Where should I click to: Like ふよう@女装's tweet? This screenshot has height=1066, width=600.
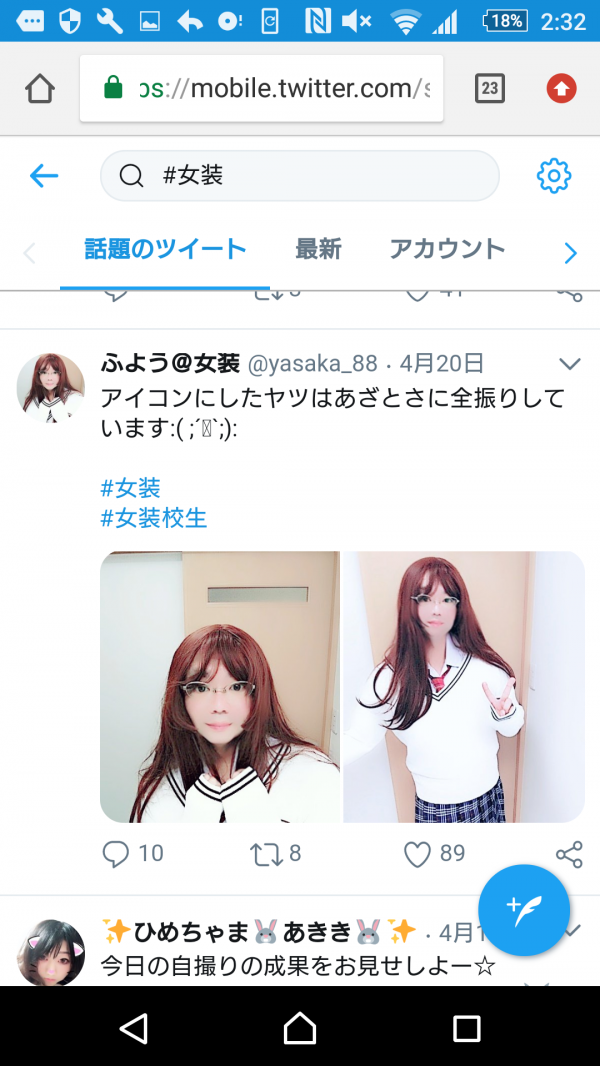click(x=417, y=854)
